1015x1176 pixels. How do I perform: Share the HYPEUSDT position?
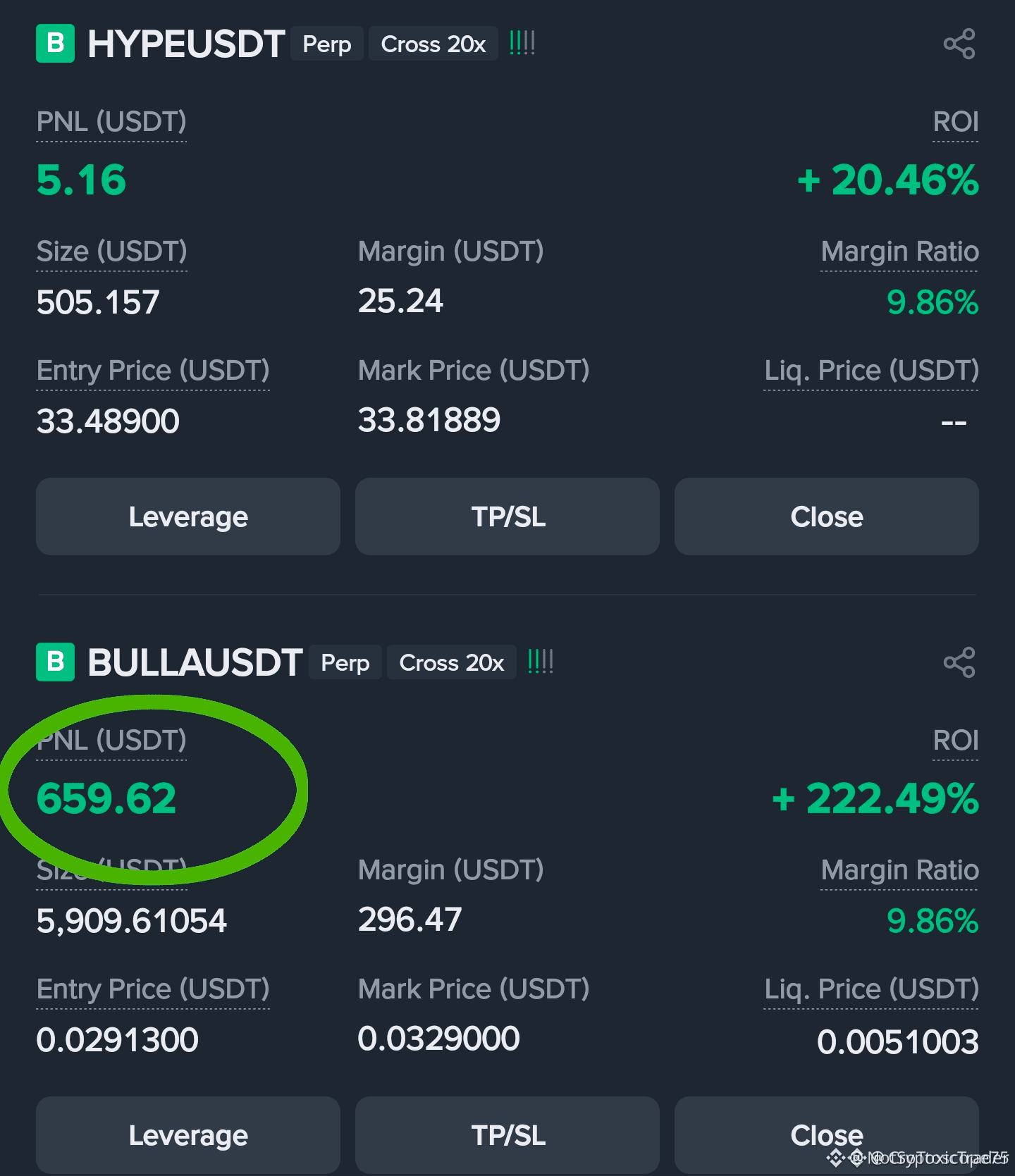959,44
